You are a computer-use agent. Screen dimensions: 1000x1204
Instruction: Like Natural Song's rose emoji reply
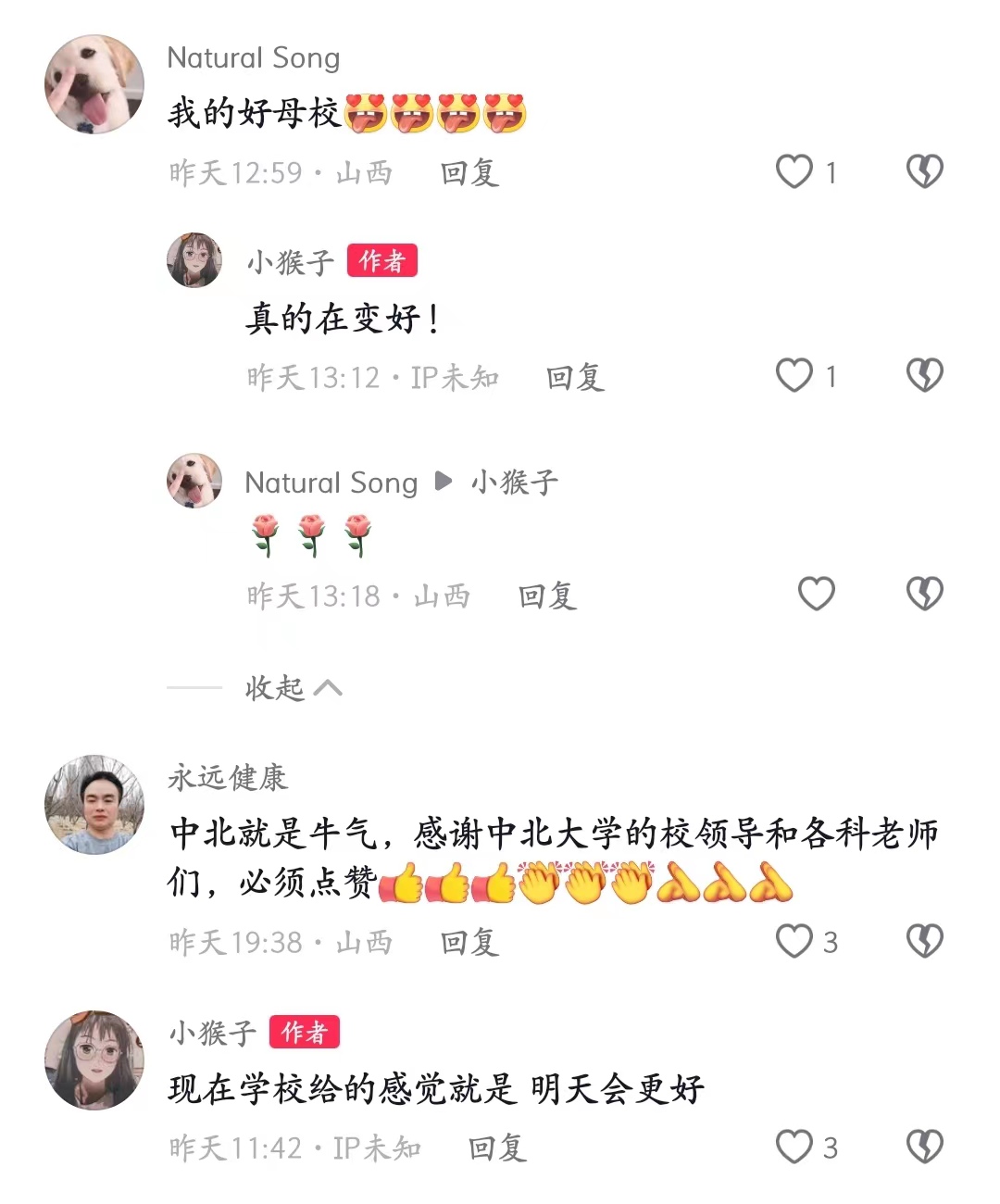tap(816, 595)
